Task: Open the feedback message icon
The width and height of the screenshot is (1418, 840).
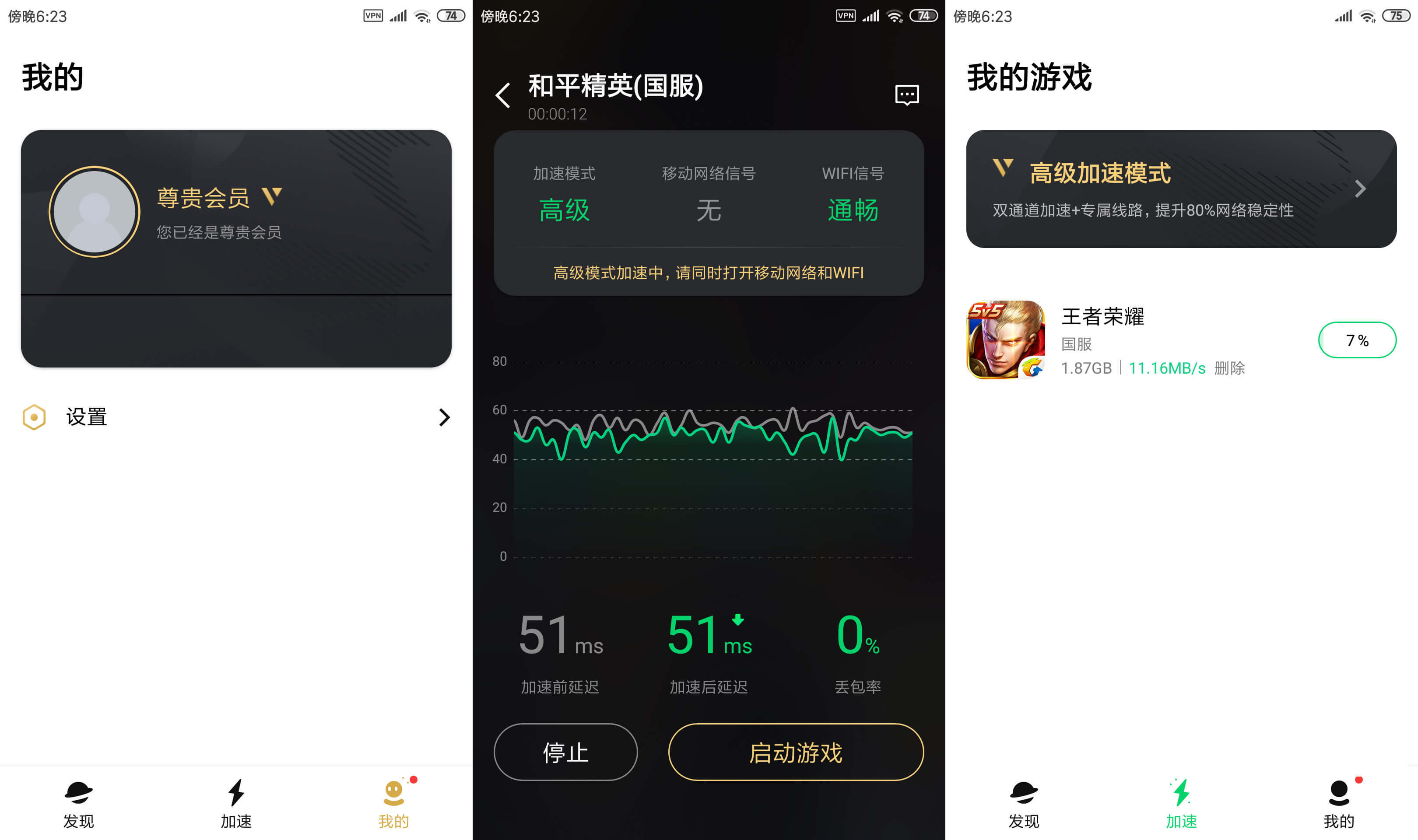Action: pos(906,95)
